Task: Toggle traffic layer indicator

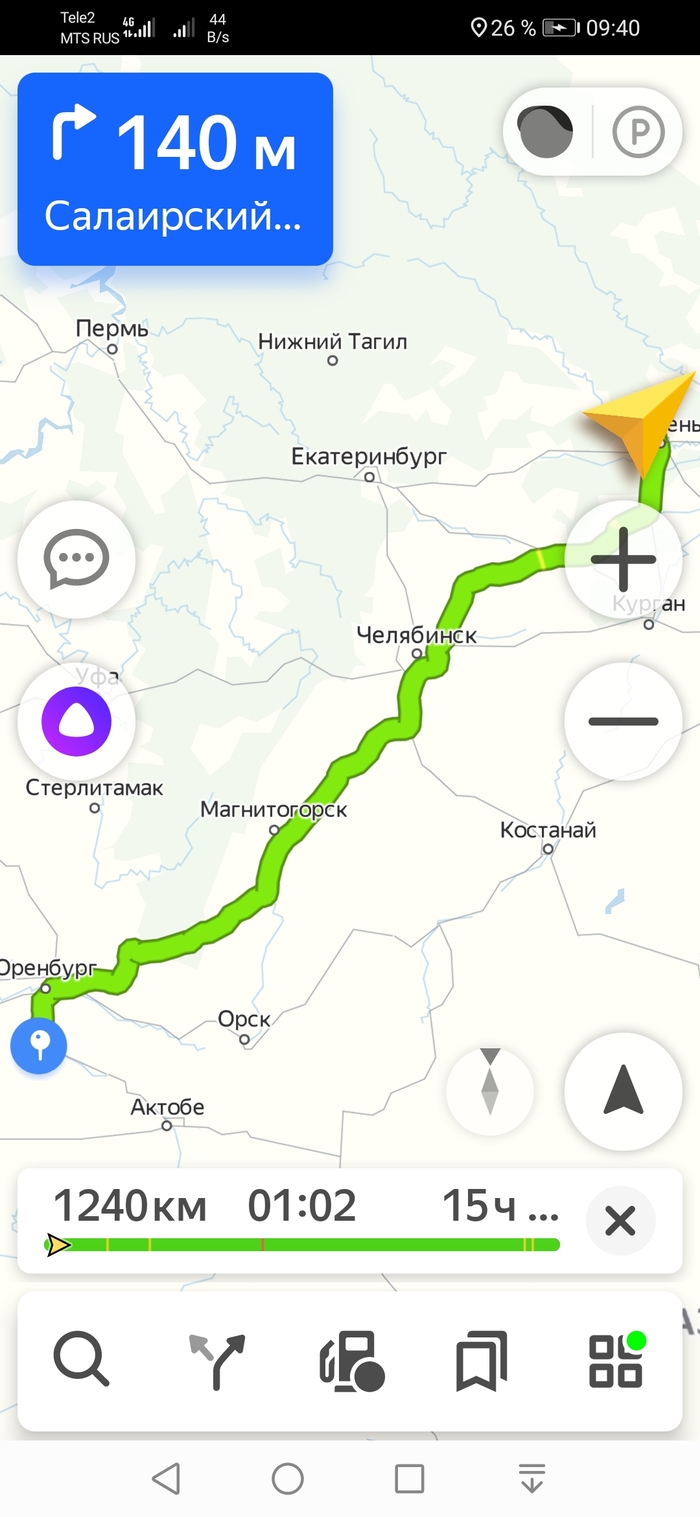Action: [x=546, y=132]
